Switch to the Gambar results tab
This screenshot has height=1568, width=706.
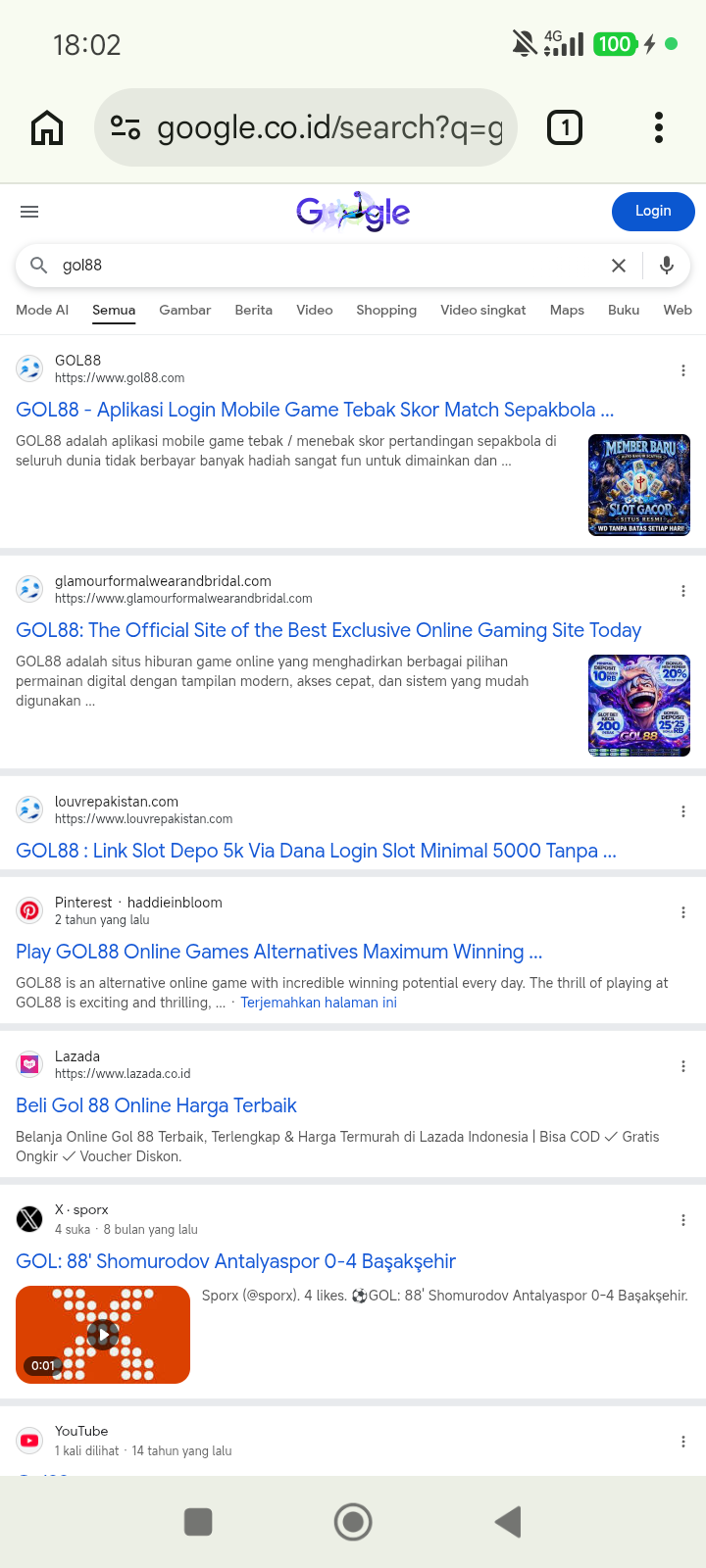pyautogui.click(x=185, y=310)
